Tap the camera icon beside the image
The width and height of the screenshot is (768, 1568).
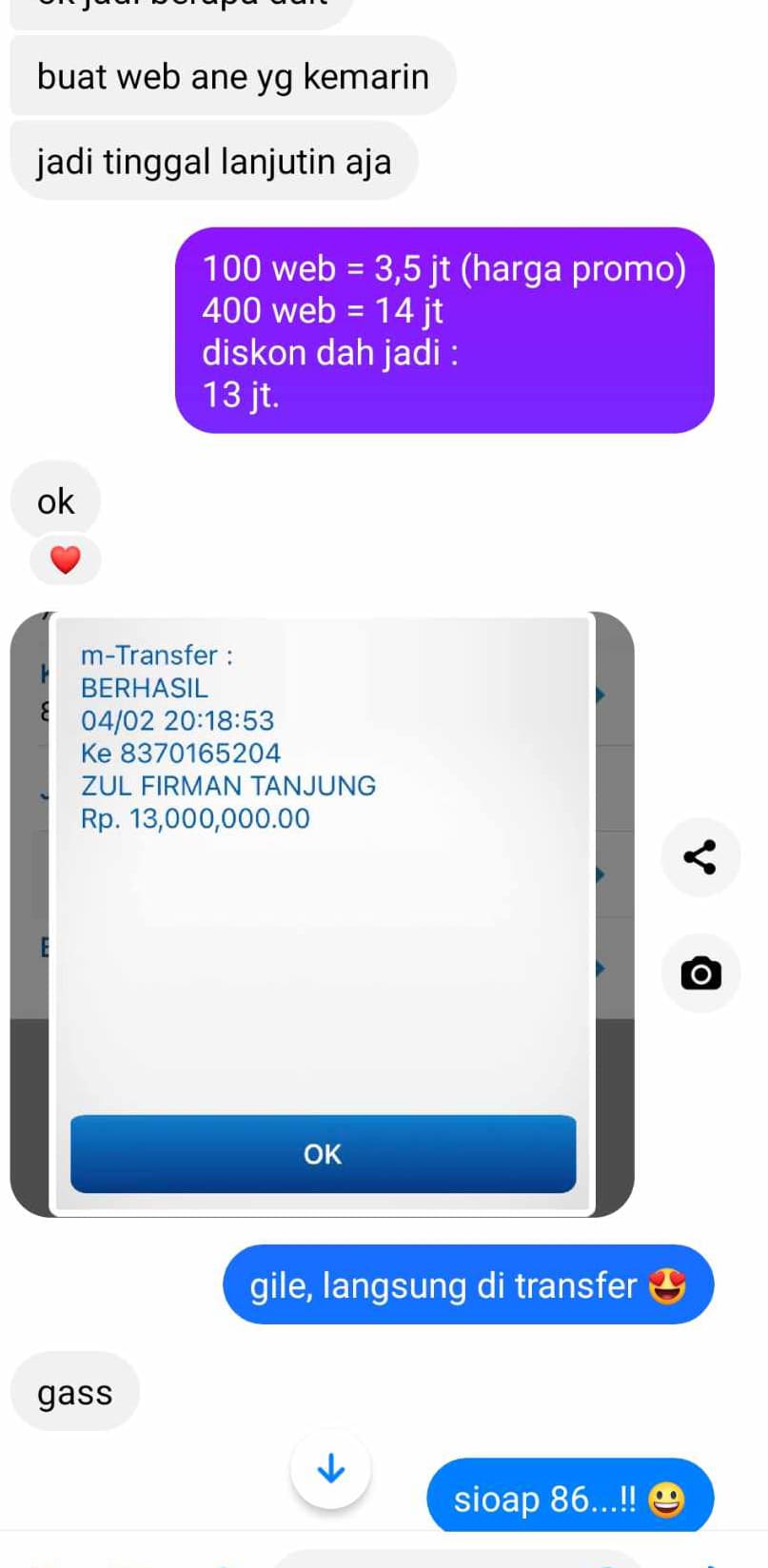point(700,973)
